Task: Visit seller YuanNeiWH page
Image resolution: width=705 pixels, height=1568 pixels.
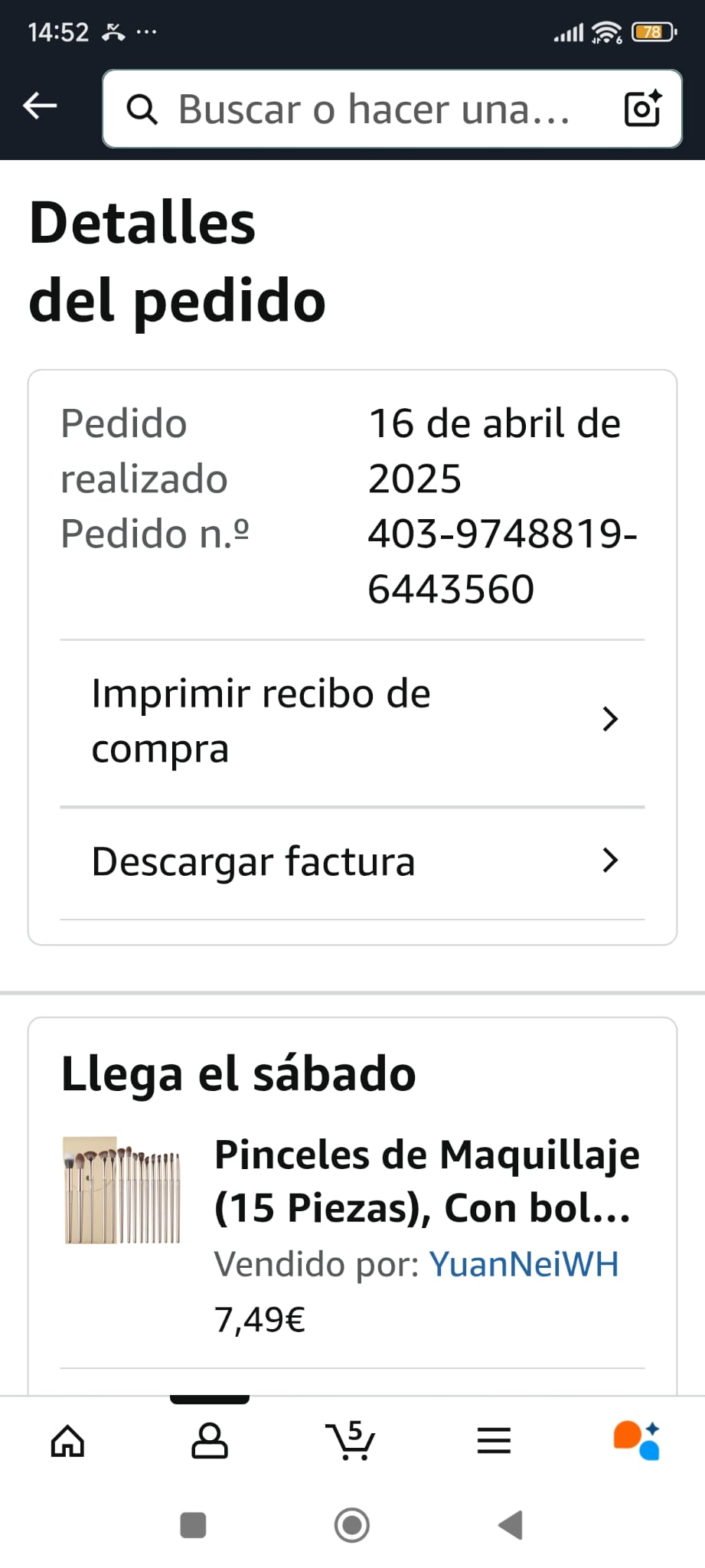Action: pyautogui.click(x=524, y=1264)
